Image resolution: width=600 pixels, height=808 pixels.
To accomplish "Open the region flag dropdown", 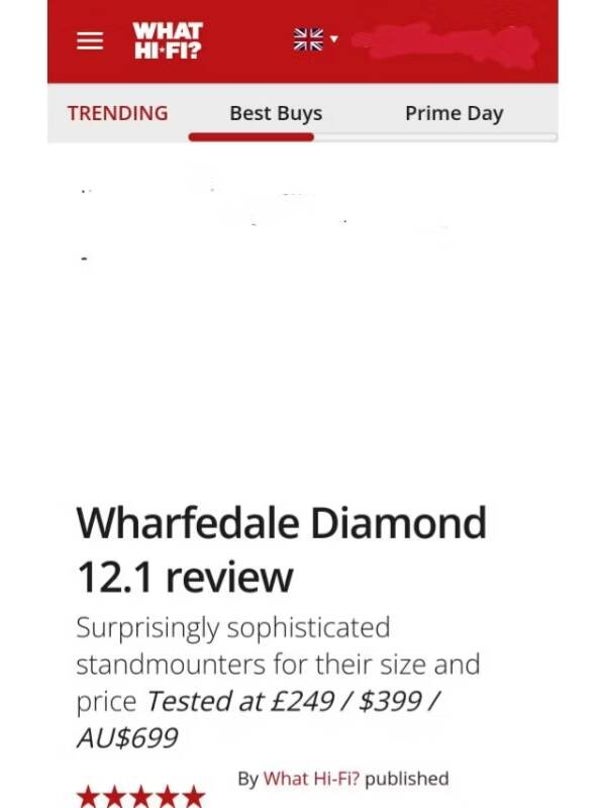I will pyautogui.click(x=314, y=40).
